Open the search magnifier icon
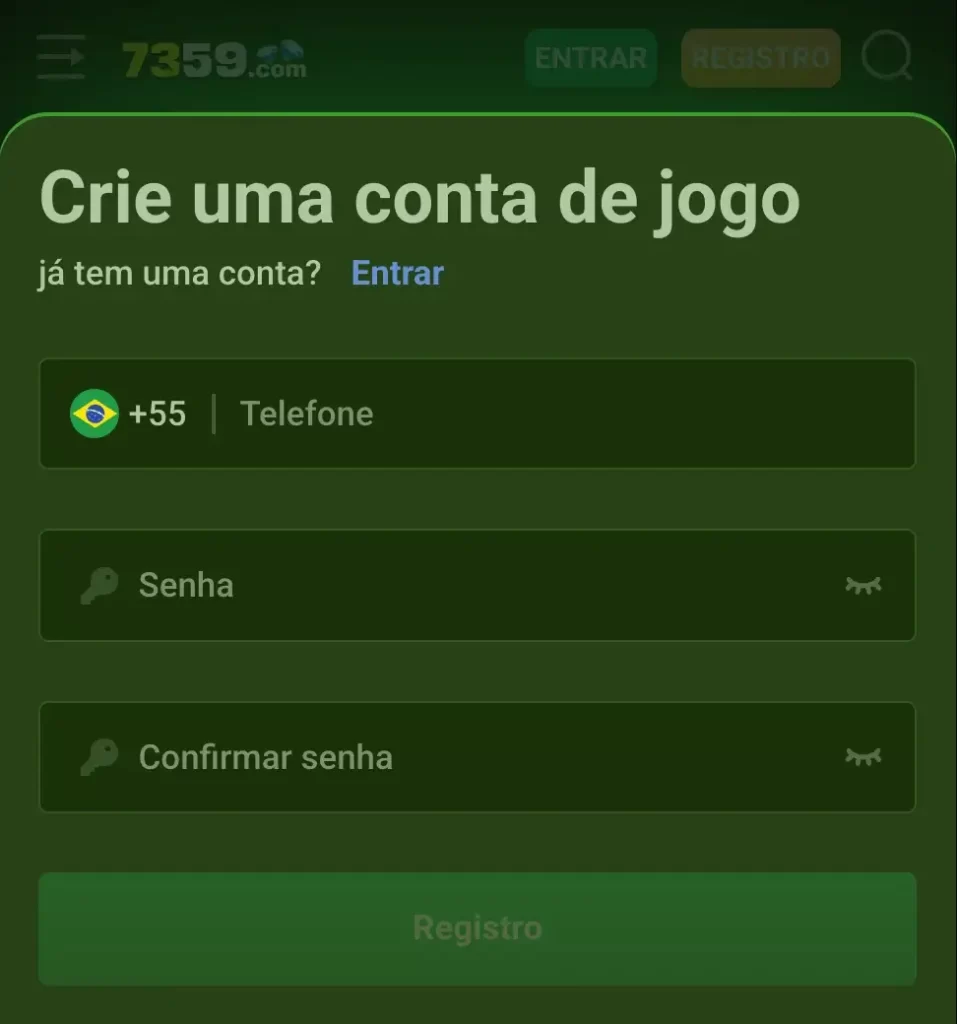This screenshot has width=957, height=1024. [885, 58]
